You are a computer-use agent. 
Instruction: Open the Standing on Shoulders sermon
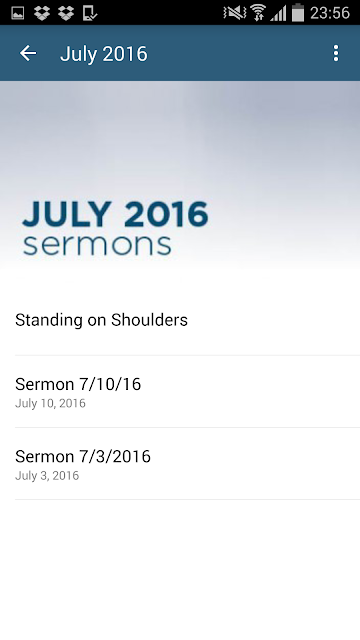(180, 320)
